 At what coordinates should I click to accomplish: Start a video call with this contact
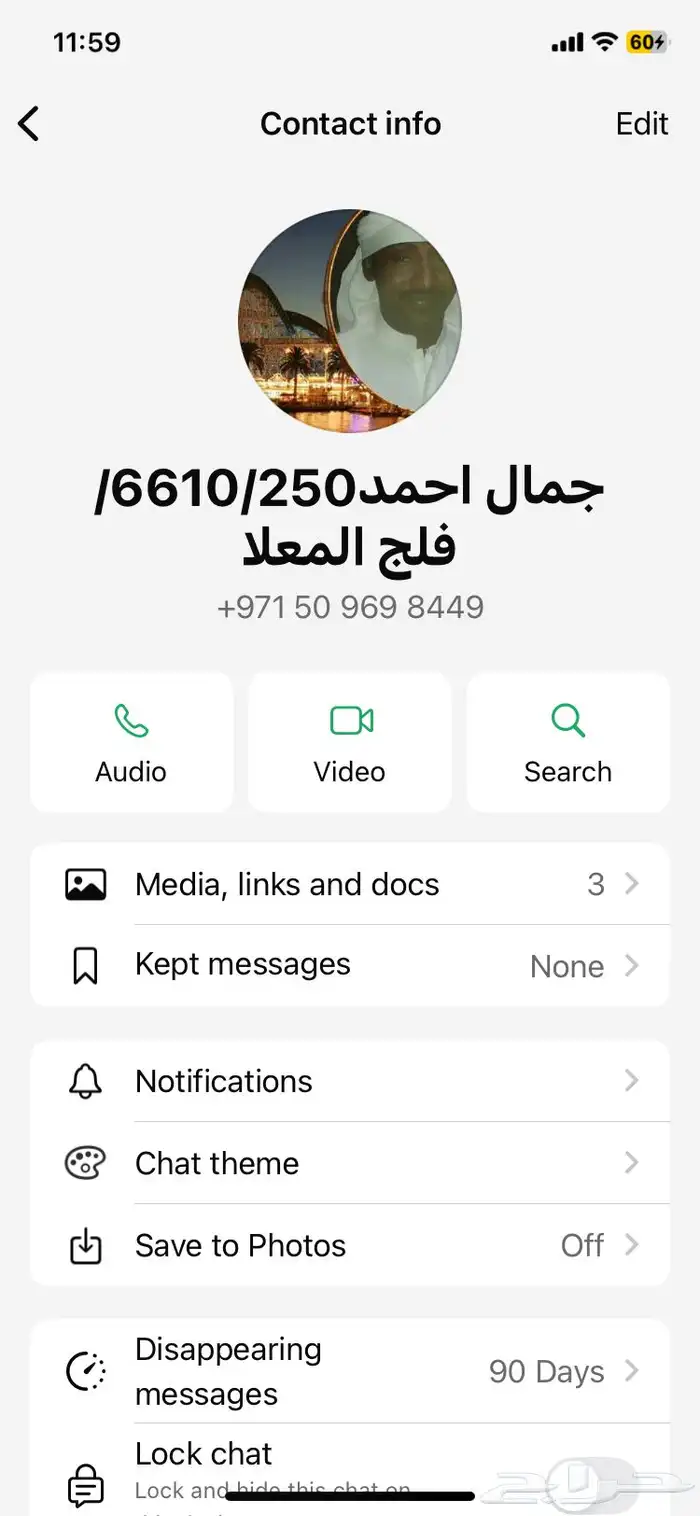click(x=350, y=742)
